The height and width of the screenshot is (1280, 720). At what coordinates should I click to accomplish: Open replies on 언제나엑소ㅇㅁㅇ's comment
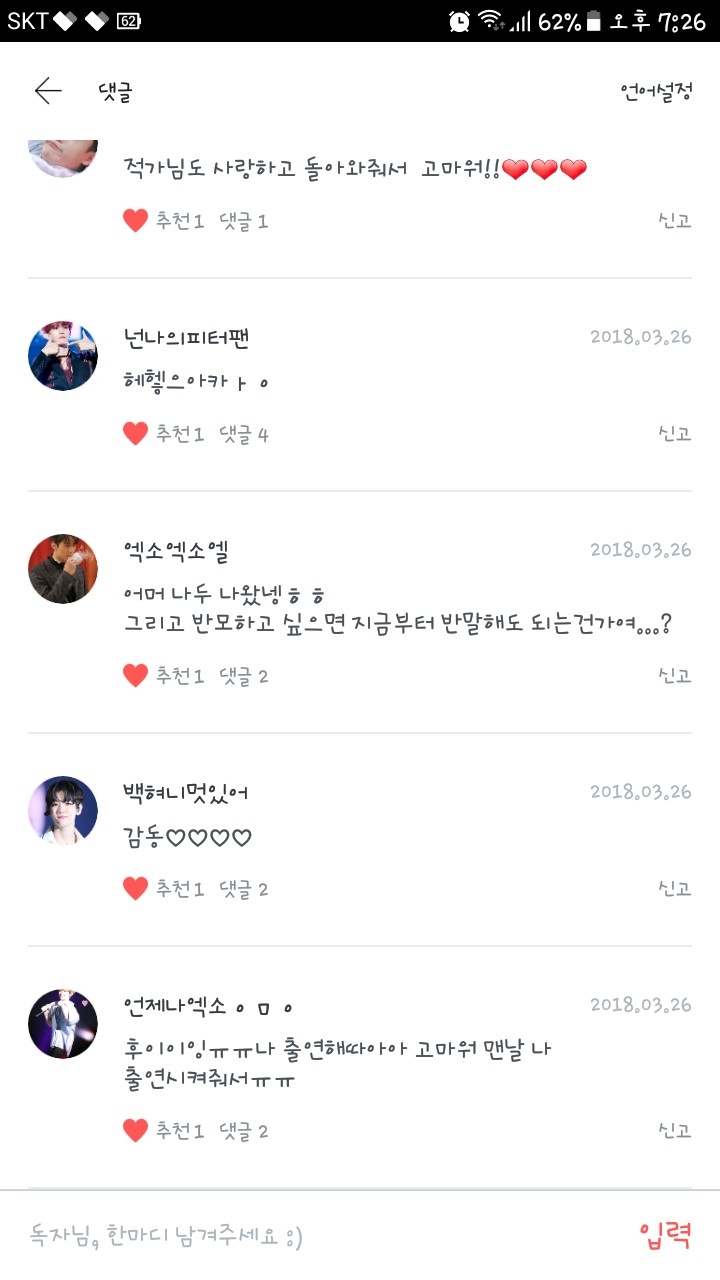pos(244,1131)
